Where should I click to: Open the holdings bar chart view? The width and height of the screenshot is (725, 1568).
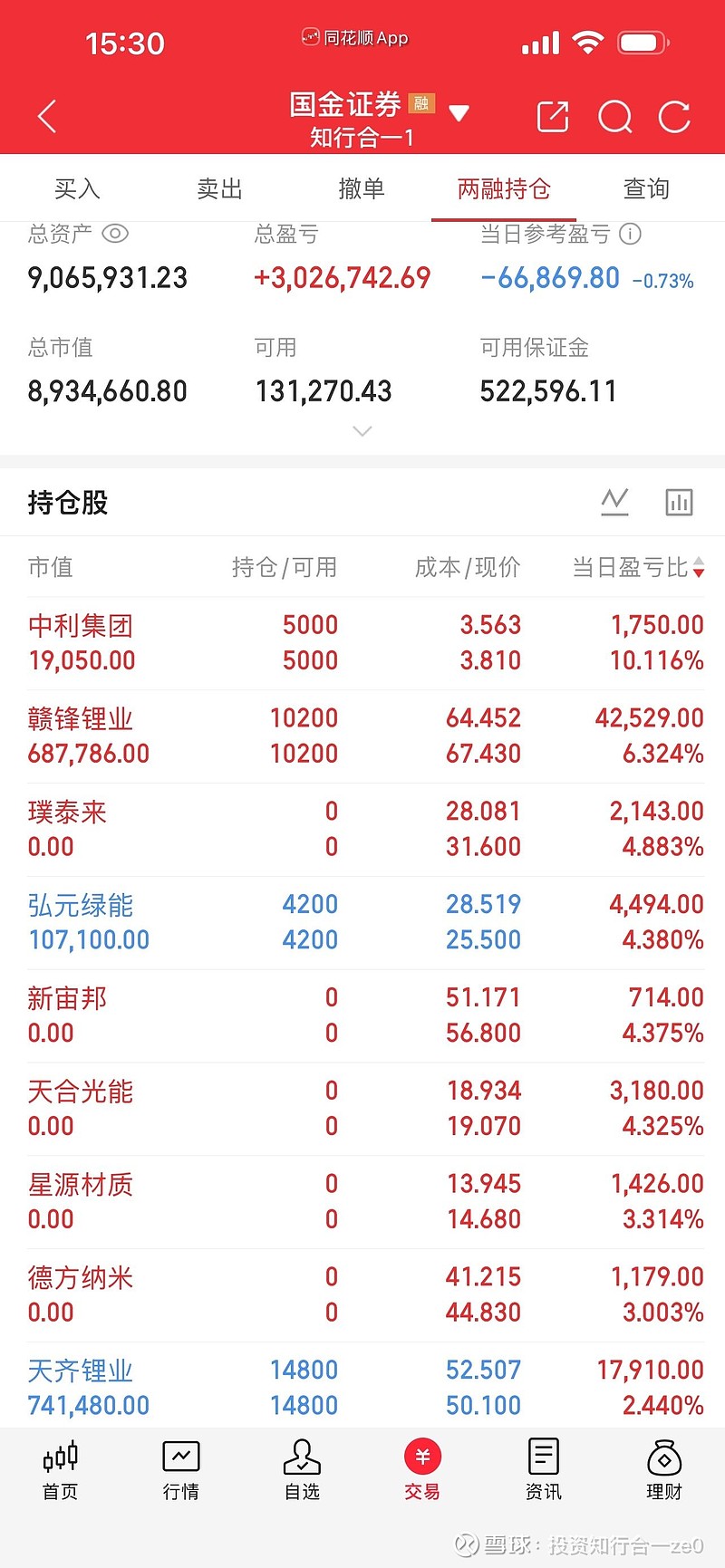coord(679,502)
